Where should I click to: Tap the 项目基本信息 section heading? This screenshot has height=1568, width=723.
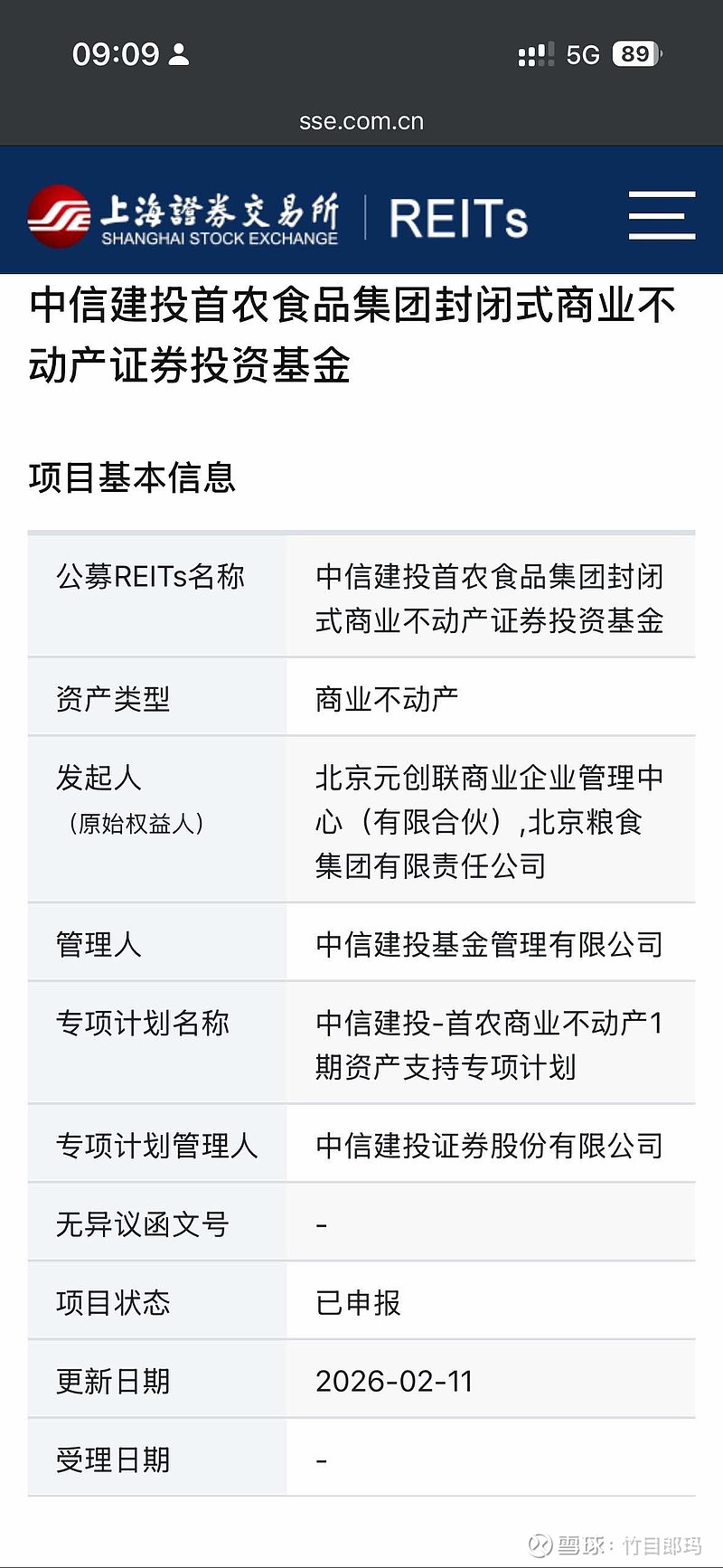coord(131,479)
